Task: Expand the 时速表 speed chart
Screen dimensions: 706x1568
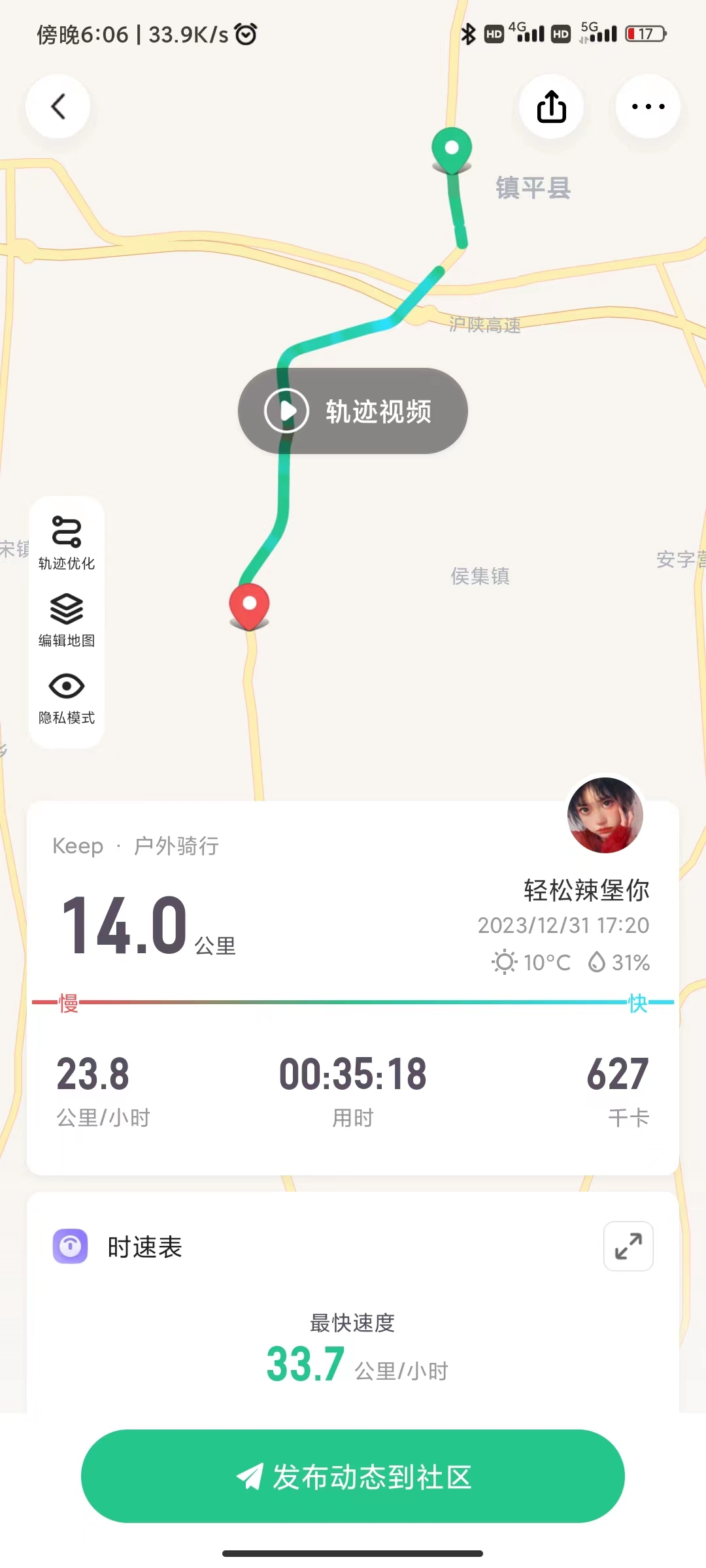Action: [628, 1246]
